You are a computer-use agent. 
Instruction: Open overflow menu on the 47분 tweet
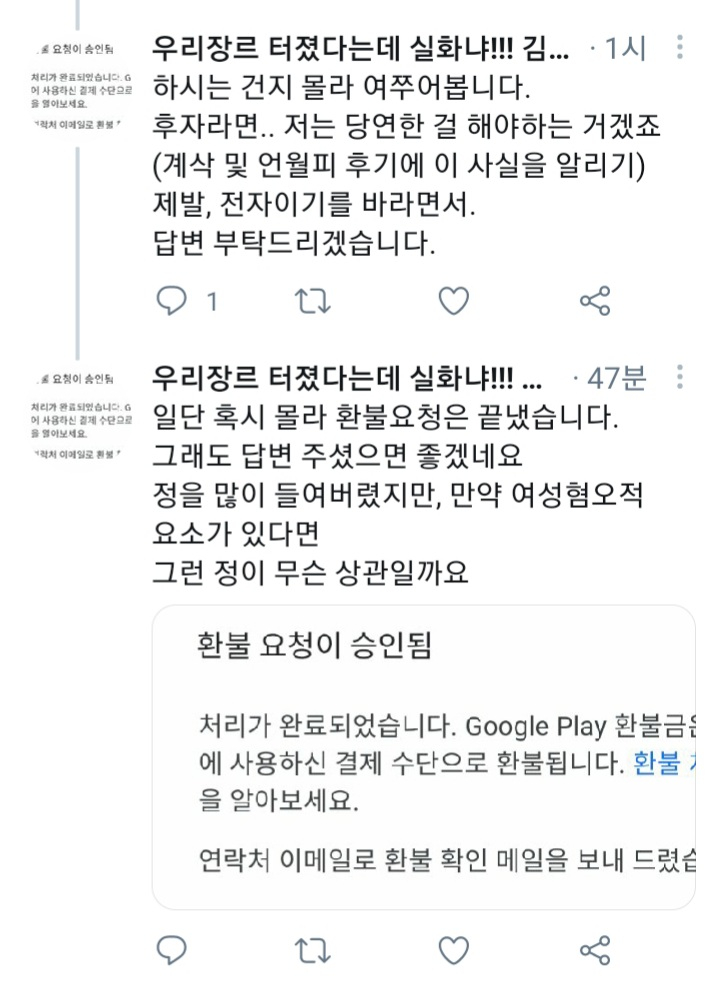pyautogui.click(x=680, y=378)
